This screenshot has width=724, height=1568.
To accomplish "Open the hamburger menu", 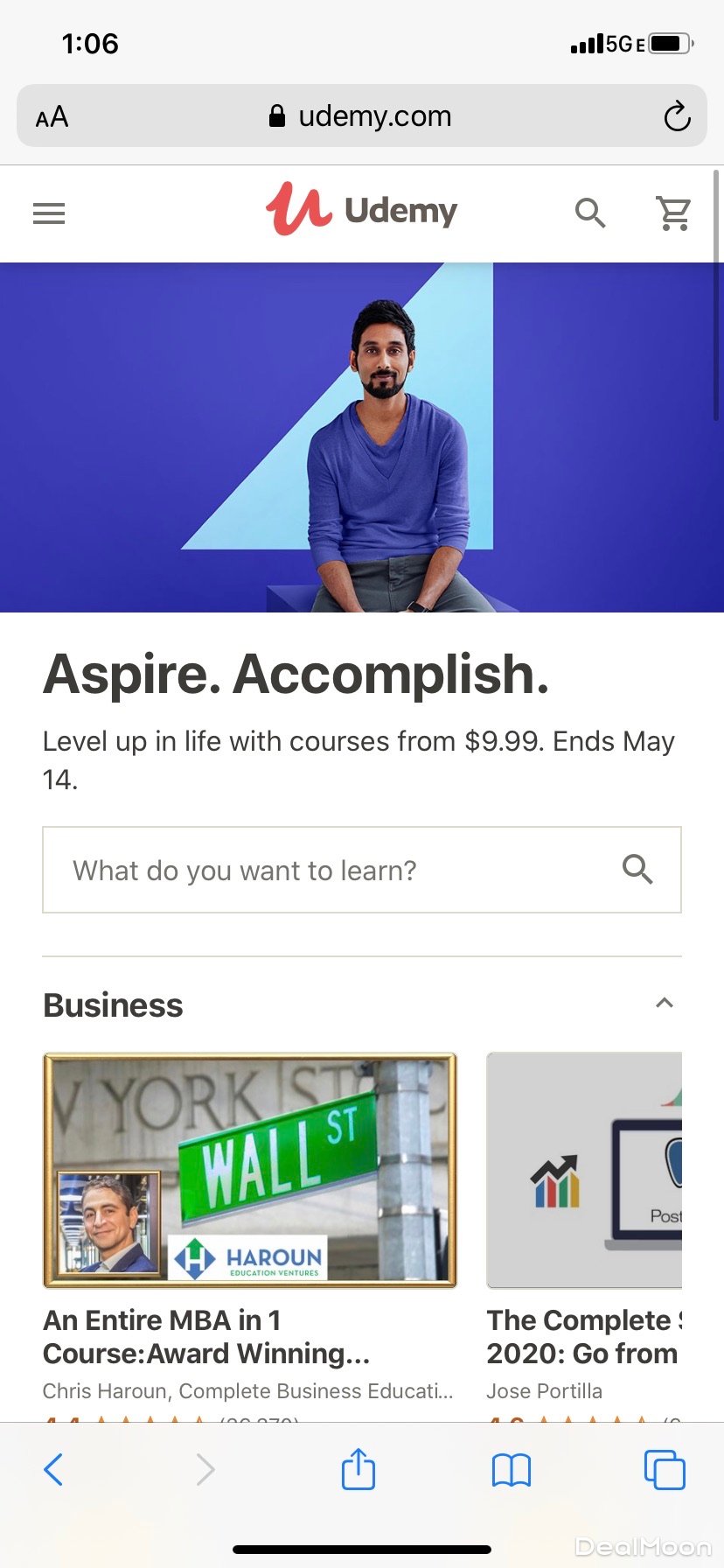I will [49, 213].
